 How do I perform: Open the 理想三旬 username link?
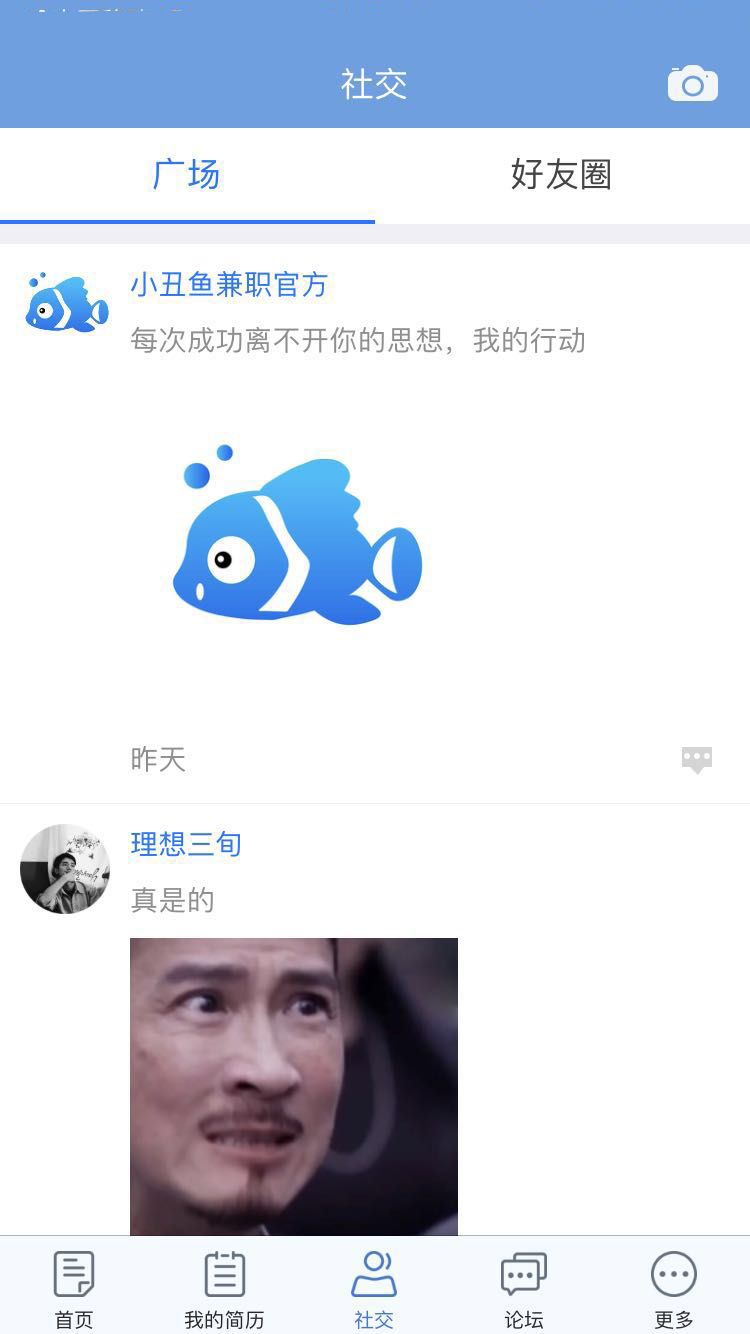coord(185,844)
